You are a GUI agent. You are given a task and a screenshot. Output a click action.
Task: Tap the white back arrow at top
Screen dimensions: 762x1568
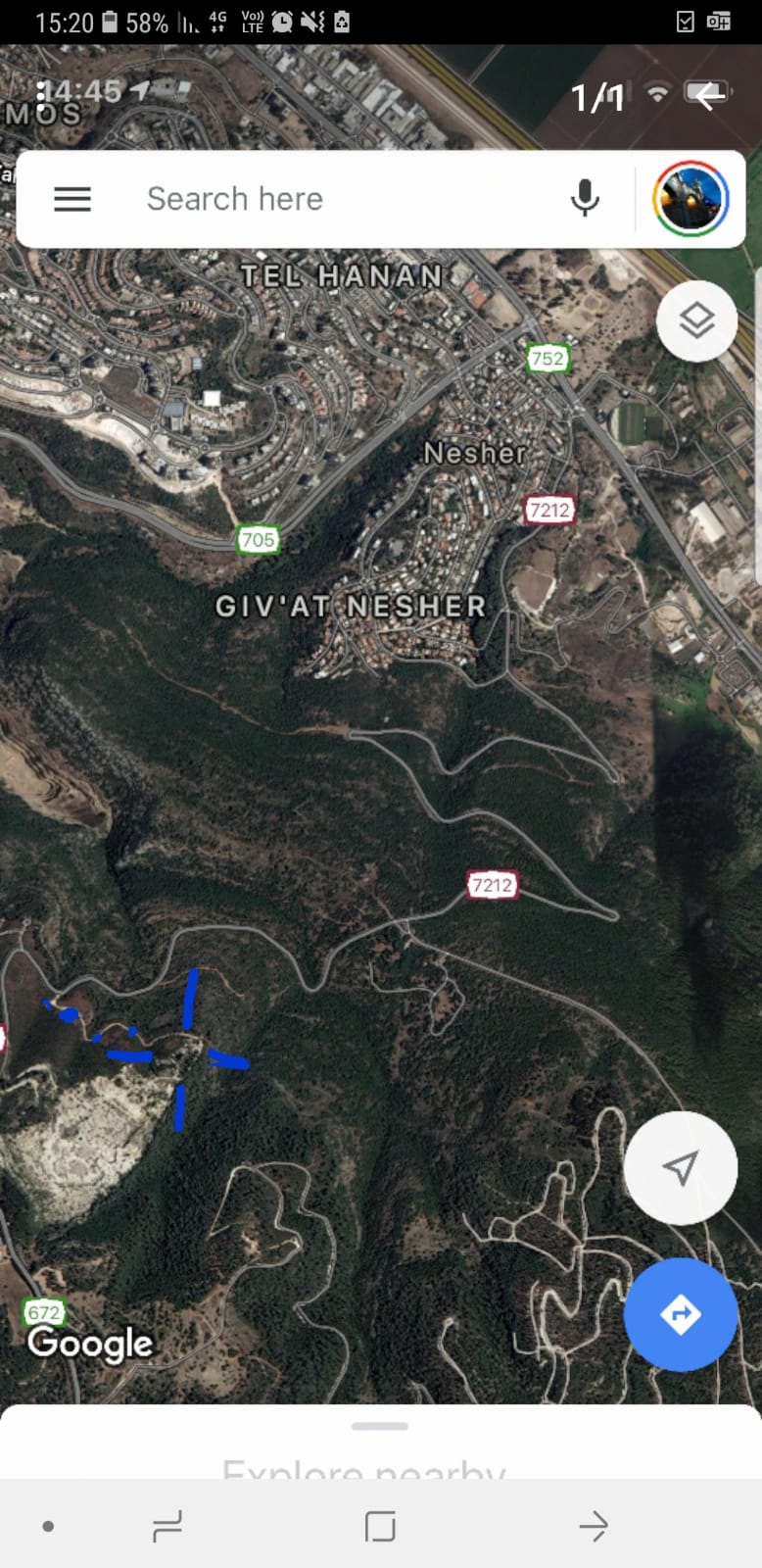[x=707, y=95]
